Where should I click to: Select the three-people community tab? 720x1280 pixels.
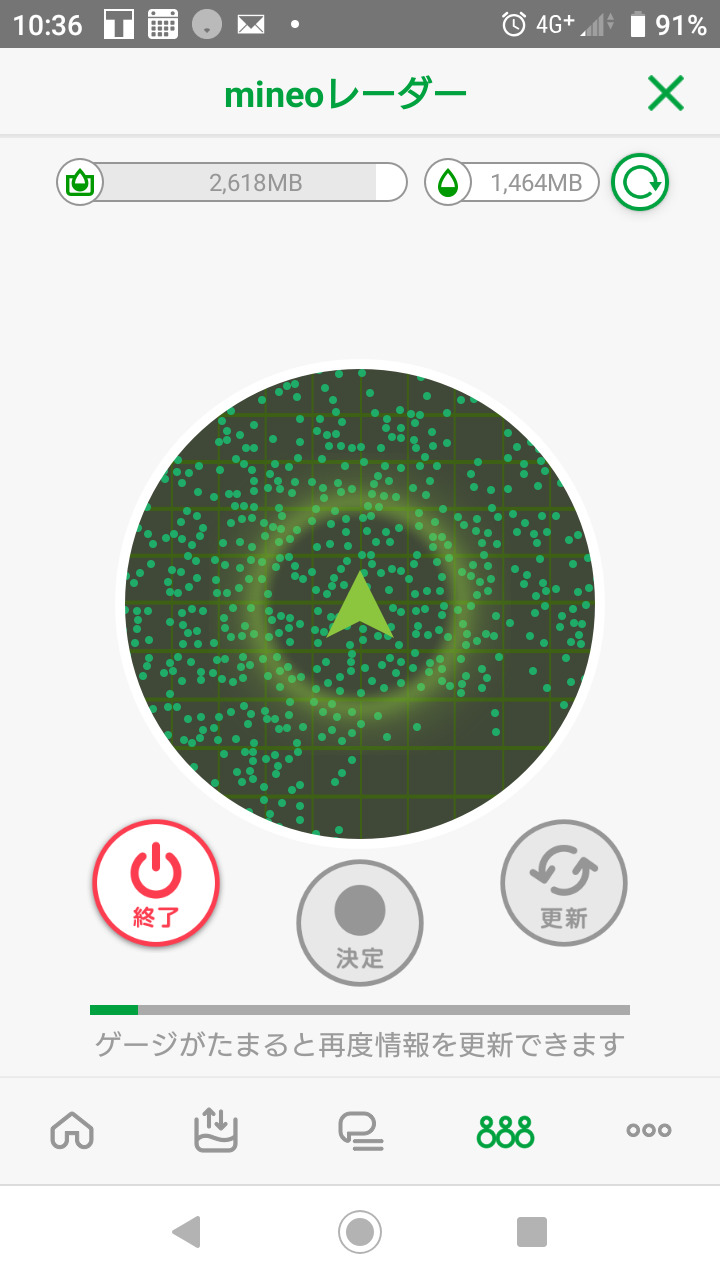coord(505,1131)
